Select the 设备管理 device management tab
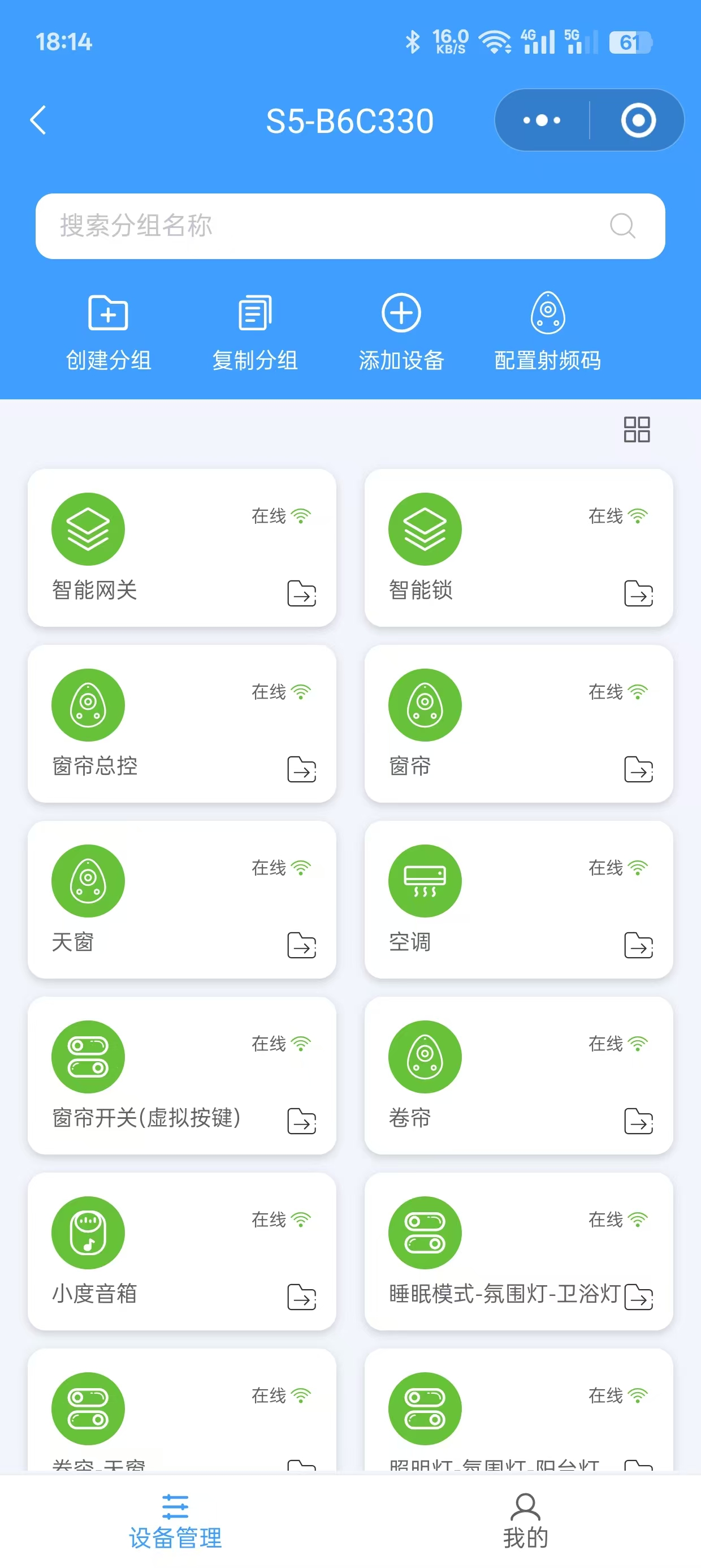Screen dimensions: 701x1568 click(175, 1522)
